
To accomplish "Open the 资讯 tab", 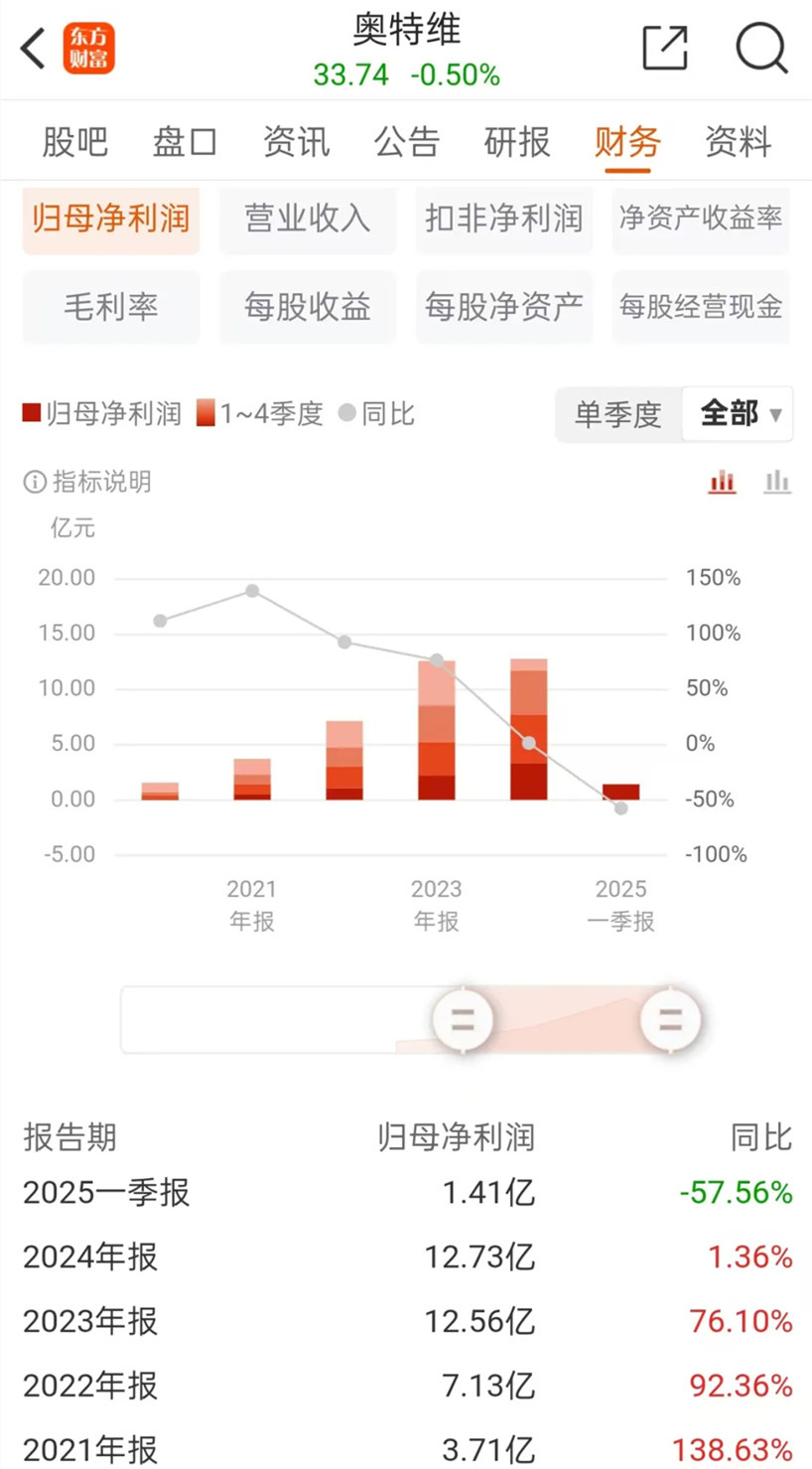I will click(x=296, y=142).
